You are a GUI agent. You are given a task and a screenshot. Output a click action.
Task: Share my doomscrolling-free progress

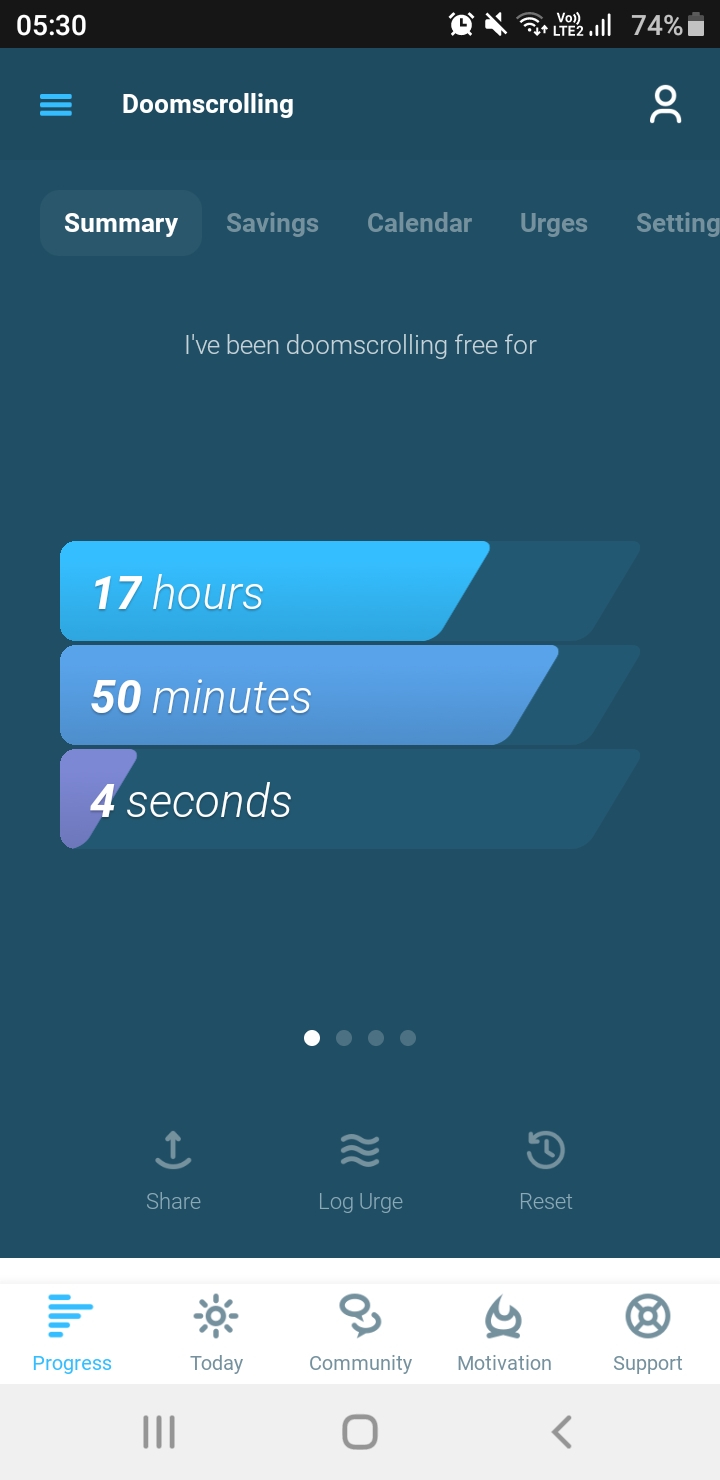(173, 1171)
